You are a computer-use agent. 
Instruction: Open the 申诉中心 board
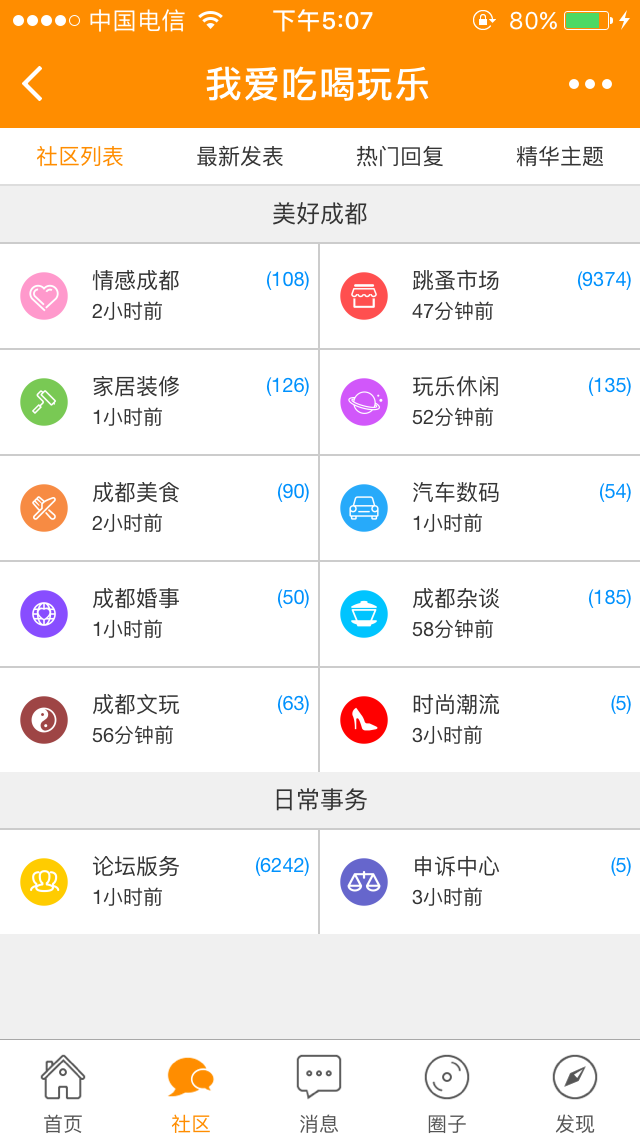pyautogui.click(x=480, y=882)
